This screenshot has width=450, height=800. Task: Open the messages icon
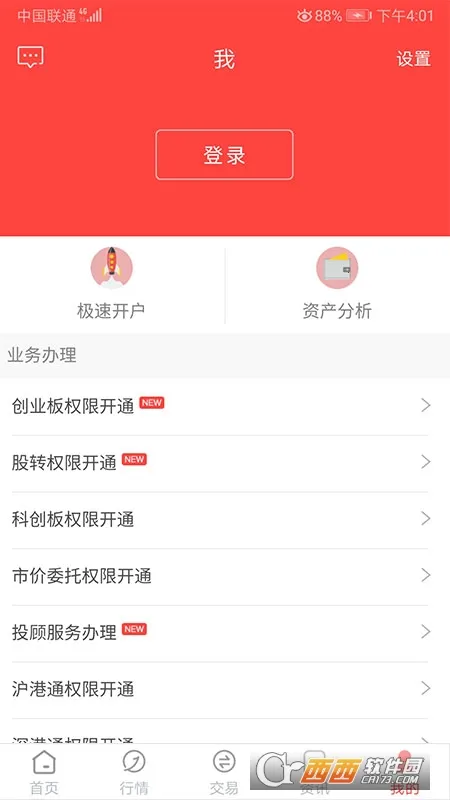[30, 57]
